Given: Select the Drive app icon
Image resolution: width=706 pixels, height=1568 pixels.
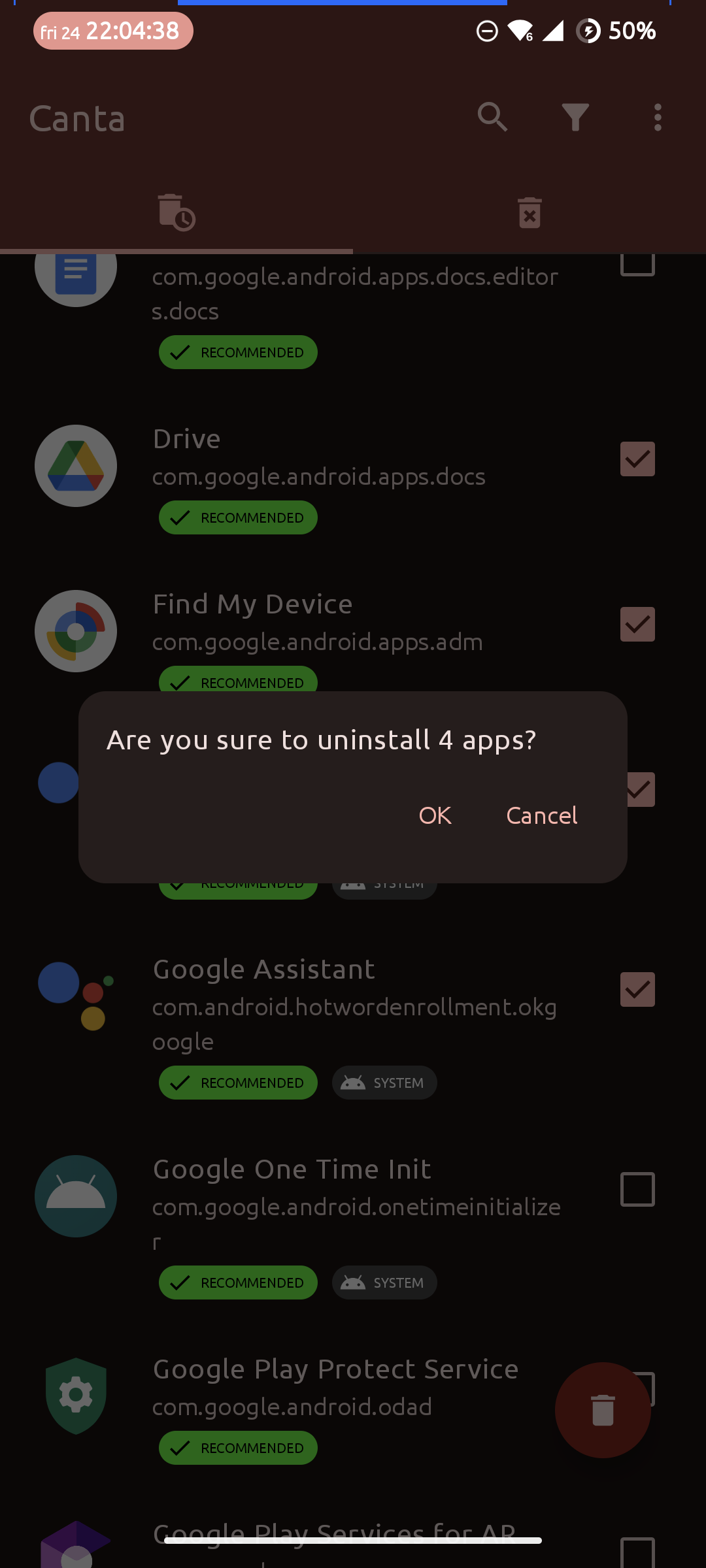Looking at the screenshot, I should (75, 466).
